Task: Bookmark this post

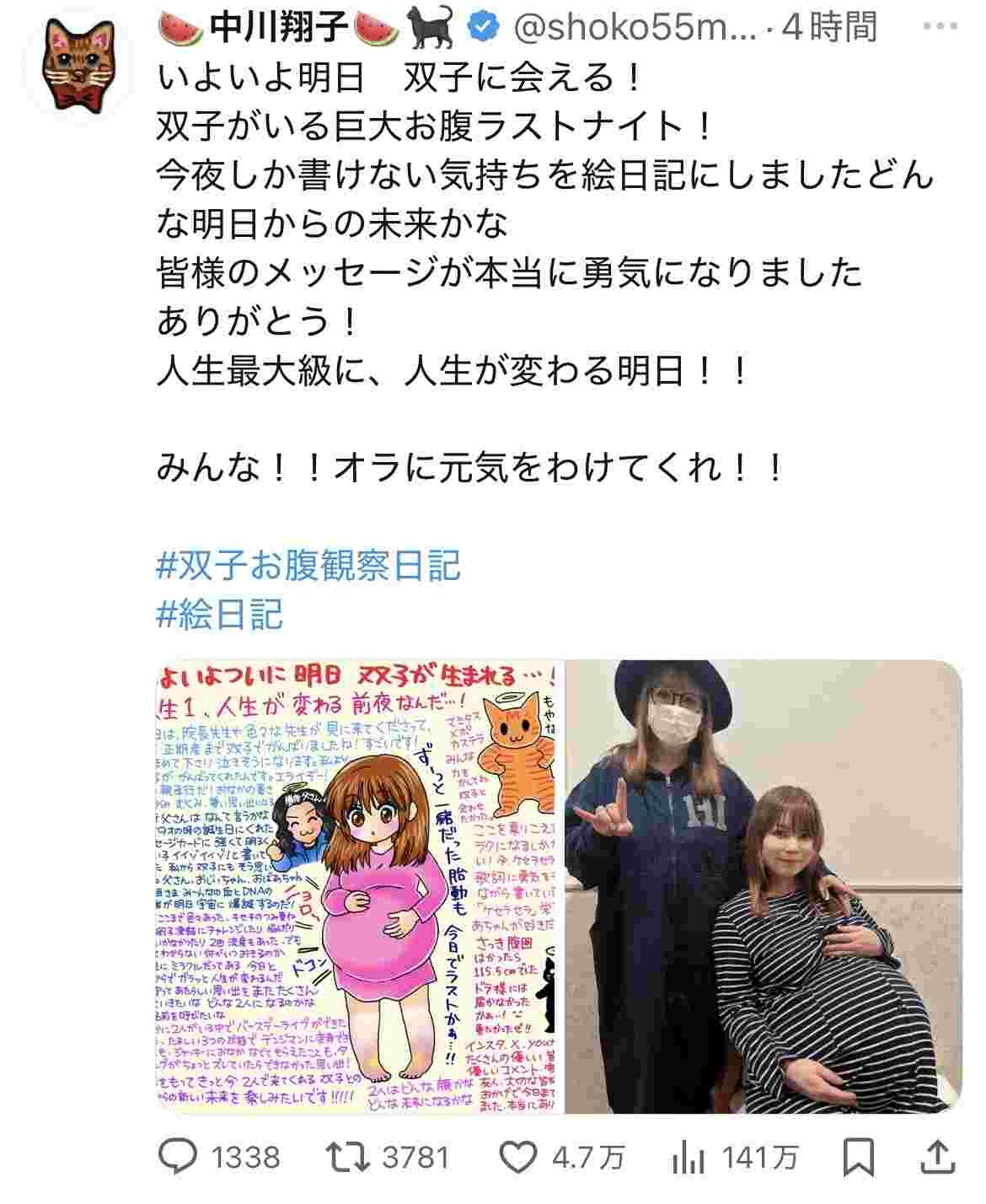Action: click(x=857, y=1156)
